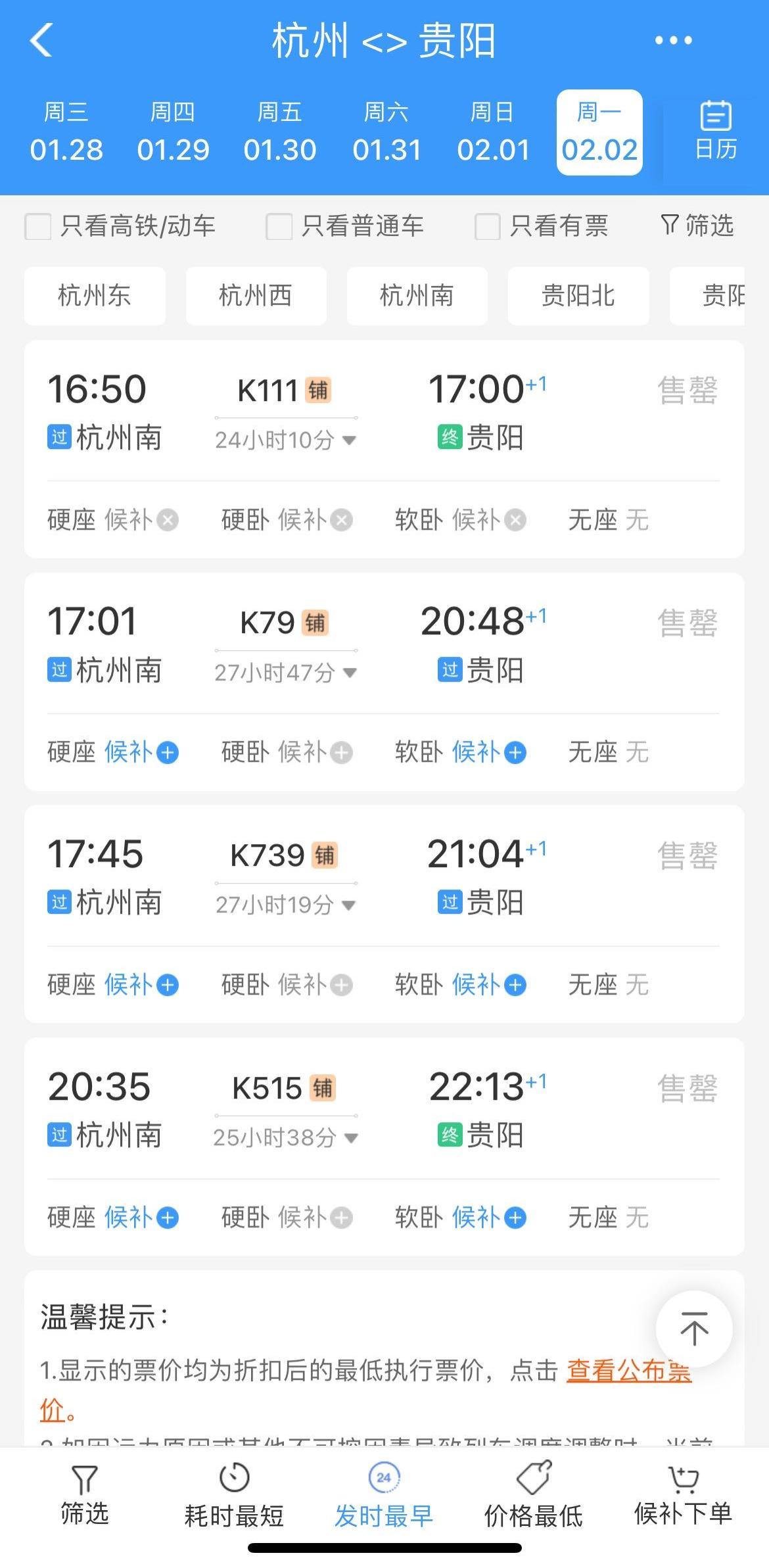
Task: Open 筛选 beside the 只看有票 checkbox
Action: click(697, 226)
